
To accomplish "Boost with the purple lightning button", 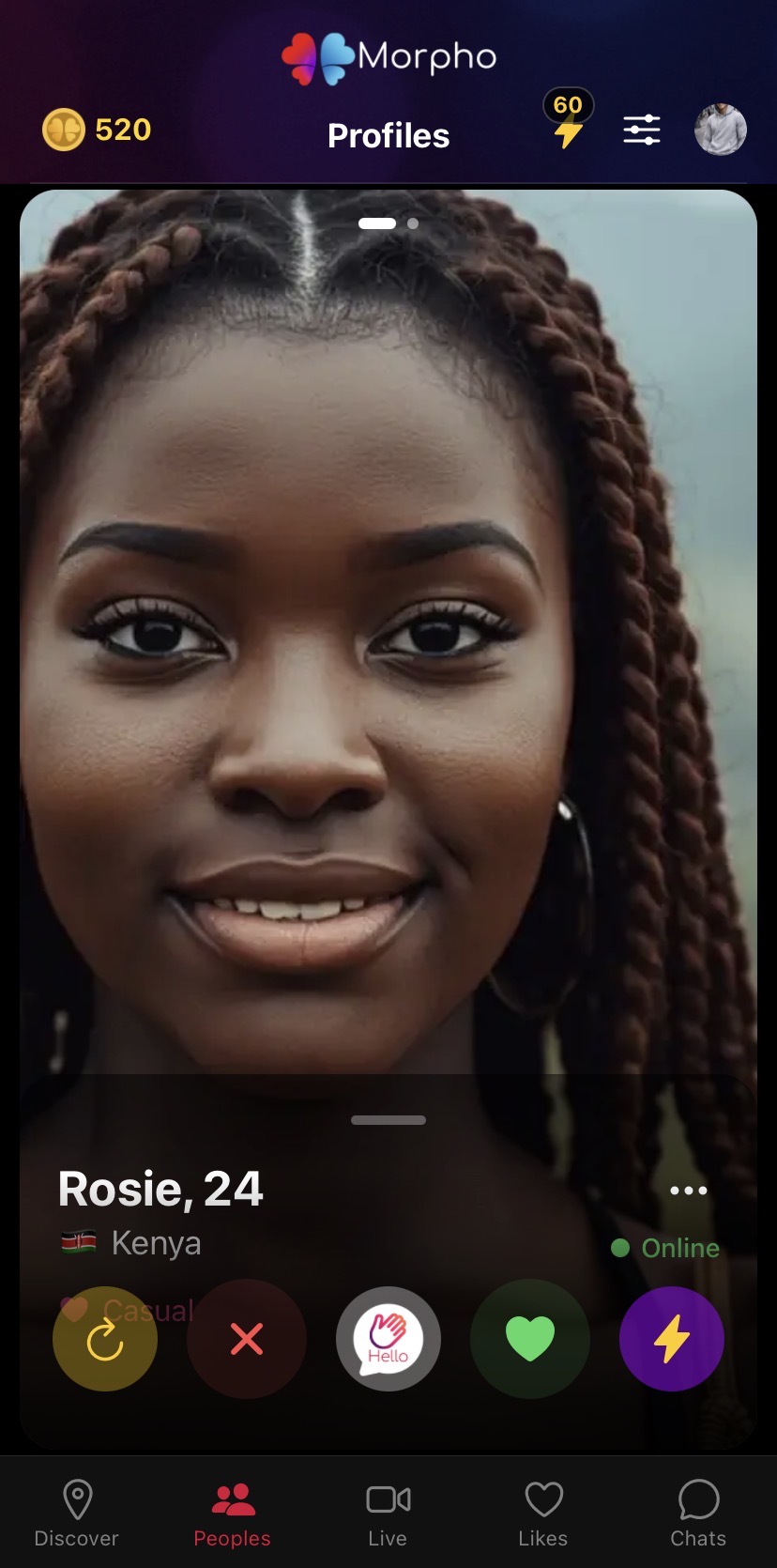I will [672, 1339].
